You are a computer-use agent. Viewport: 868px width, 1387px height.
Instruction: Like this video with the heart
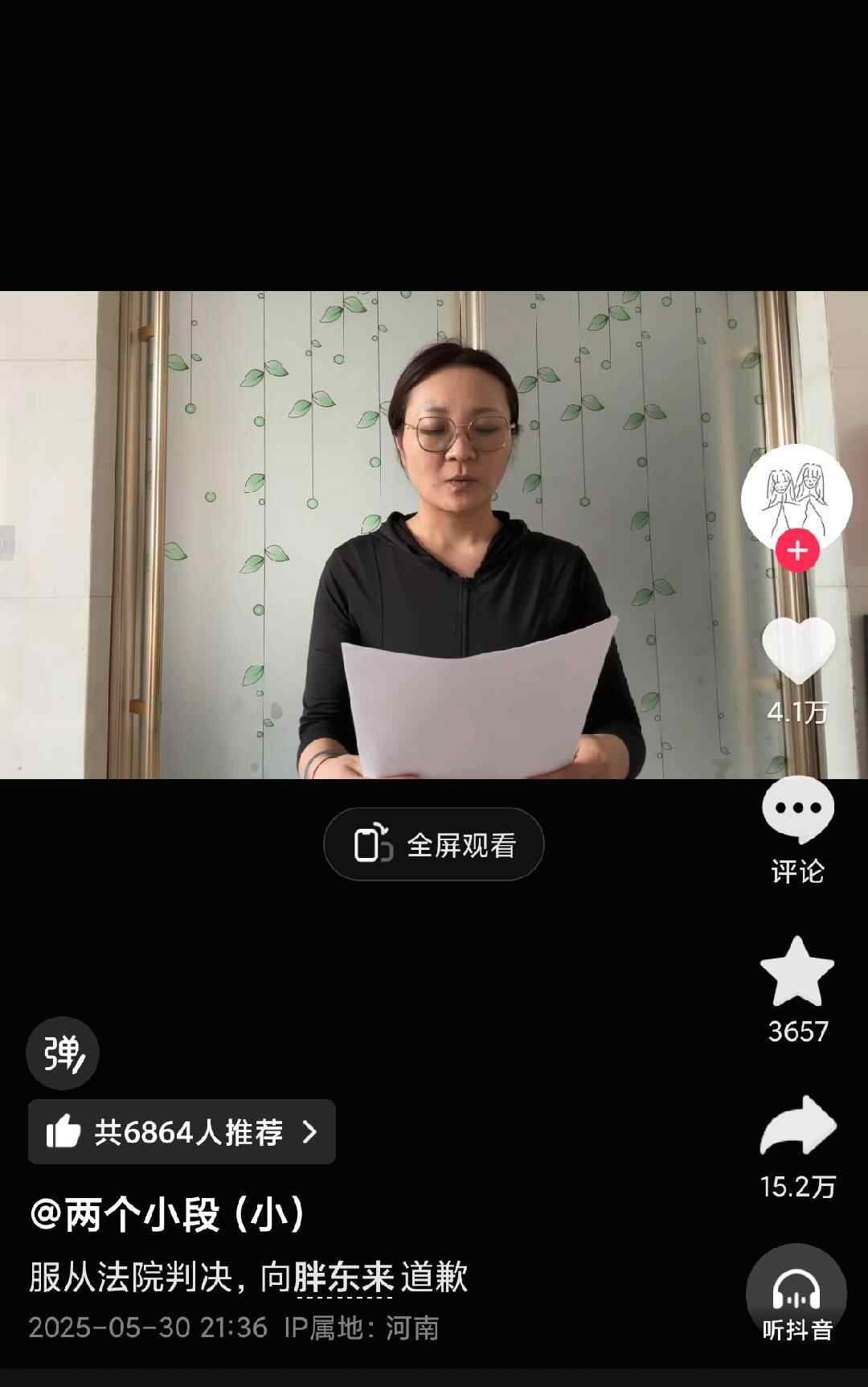[797, 650]
